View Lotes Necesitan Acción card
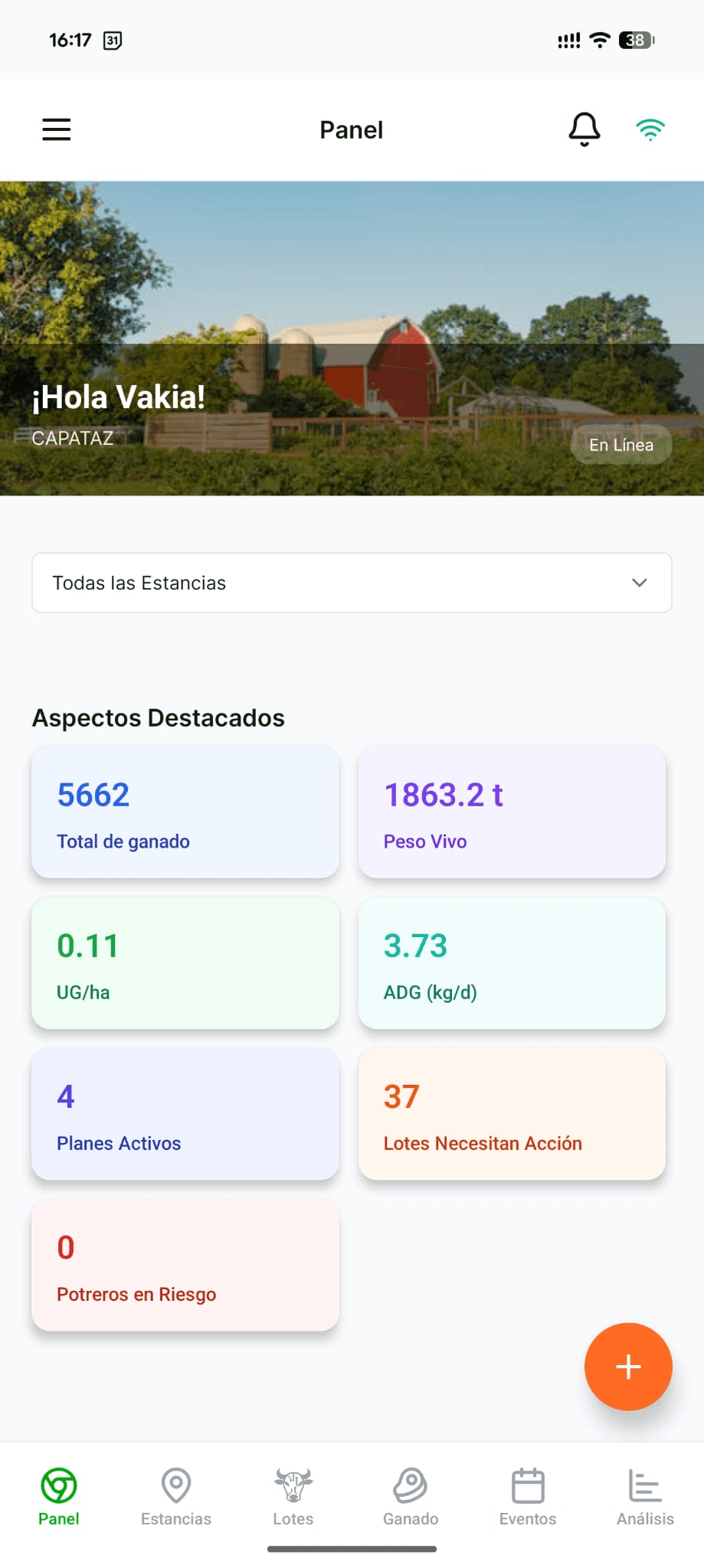704x1568 pixels. pyautogui.click(x=512, y=1114)
